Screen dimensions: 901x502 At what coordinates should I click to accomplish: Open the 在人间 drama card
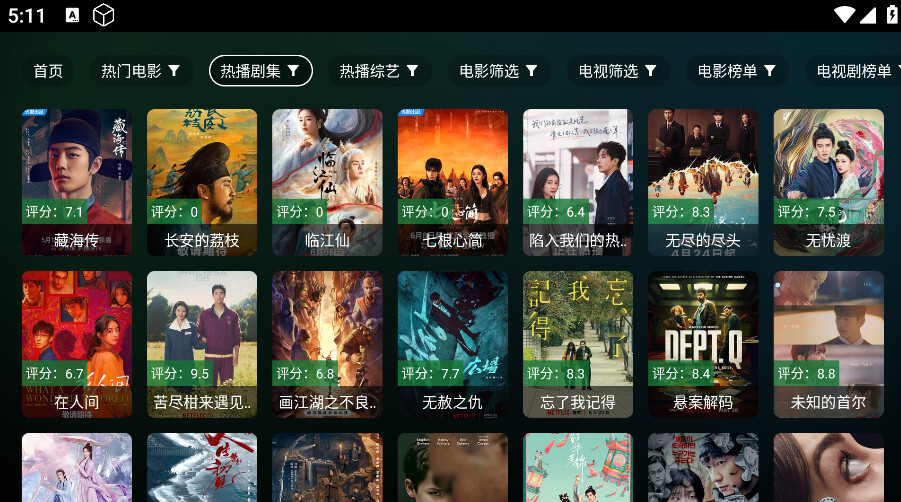[x=77, y=344]
